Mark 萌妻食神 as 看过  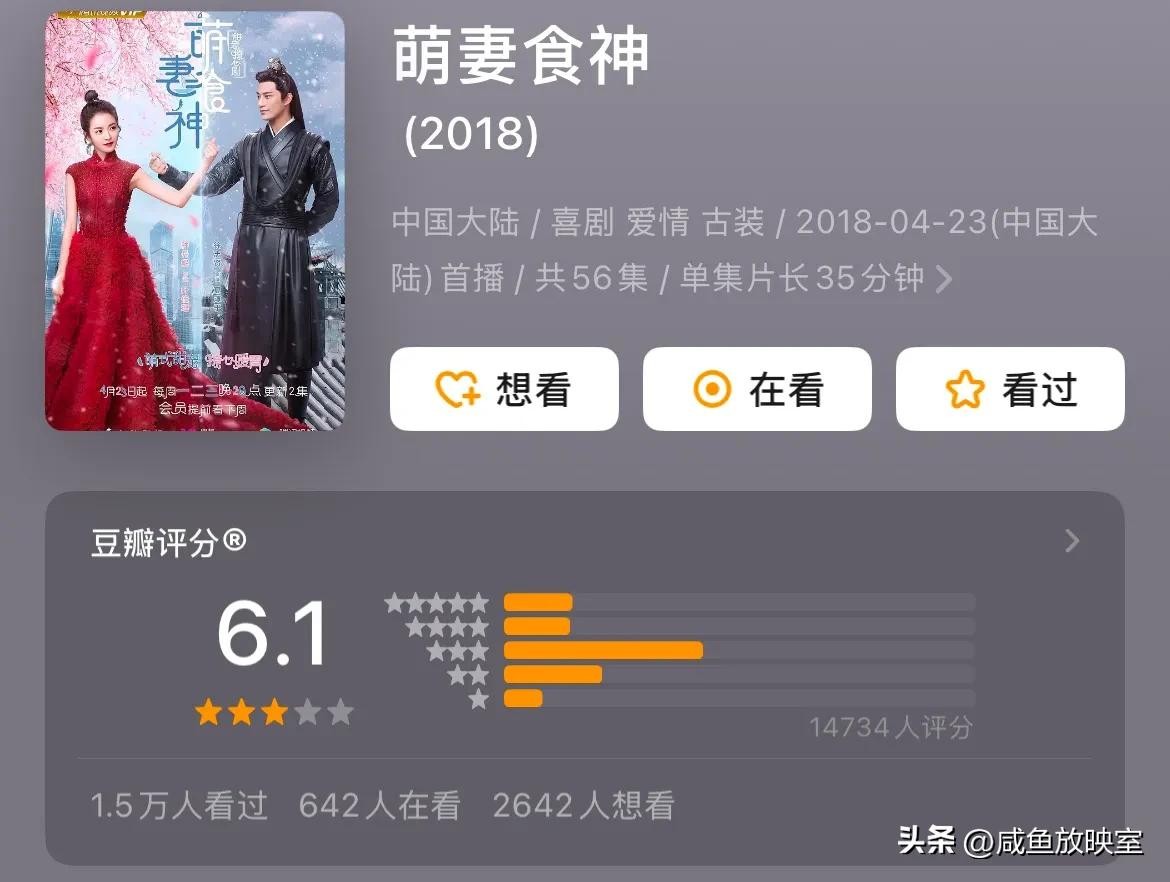[1010, 389]
